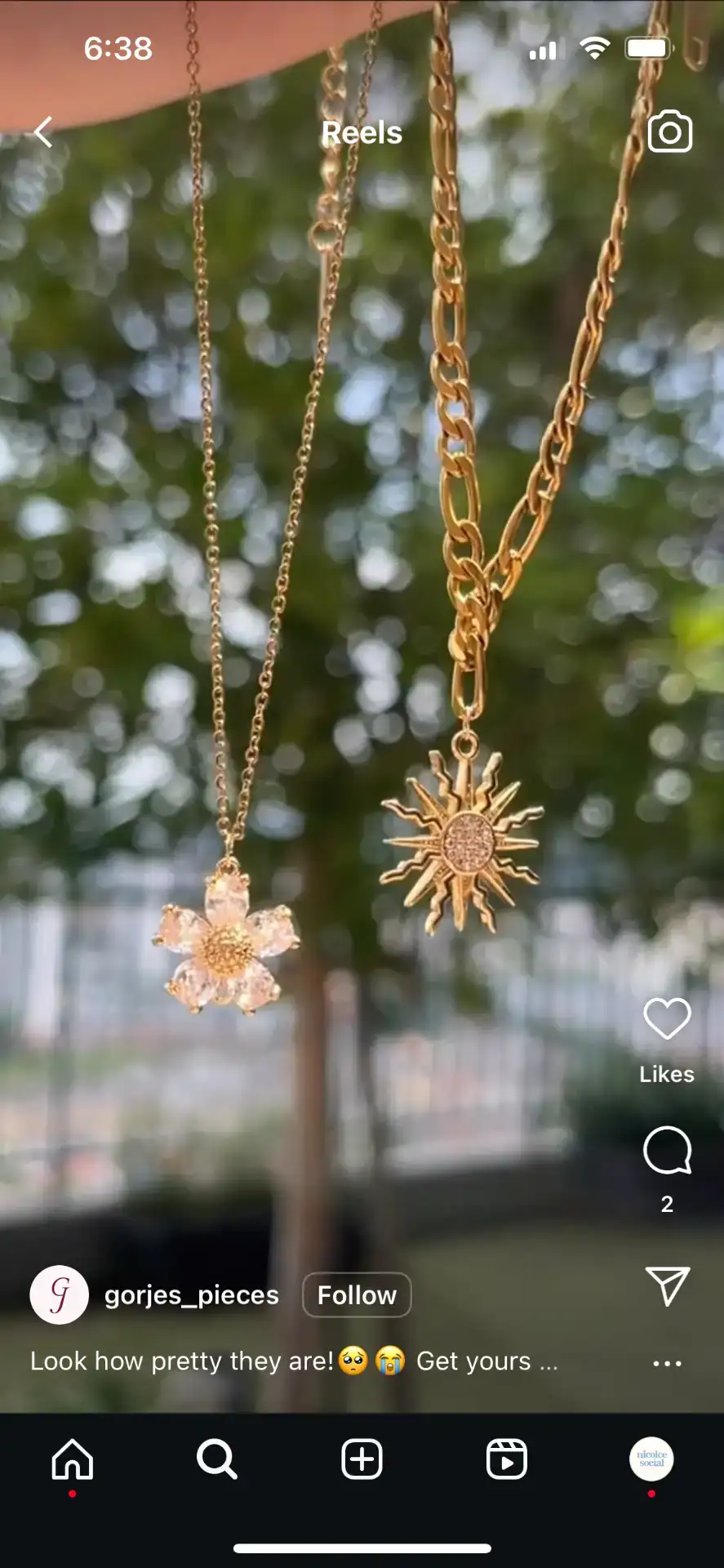Go to your profile tab
Screen dimensions: 724x1568
point(651,1459)
